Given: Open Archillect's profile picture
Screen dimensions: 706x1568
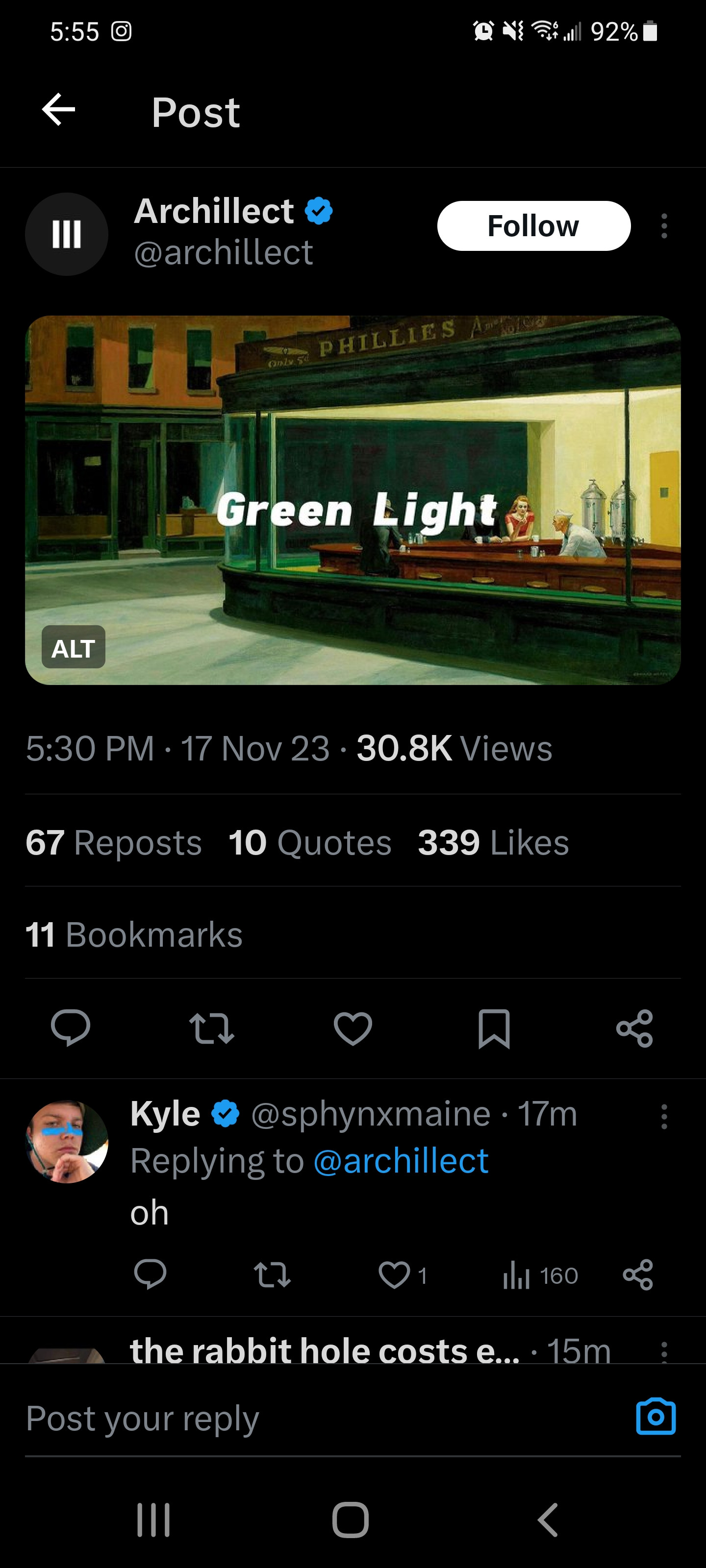Looking at the screenshot, I should coord(66,234).
